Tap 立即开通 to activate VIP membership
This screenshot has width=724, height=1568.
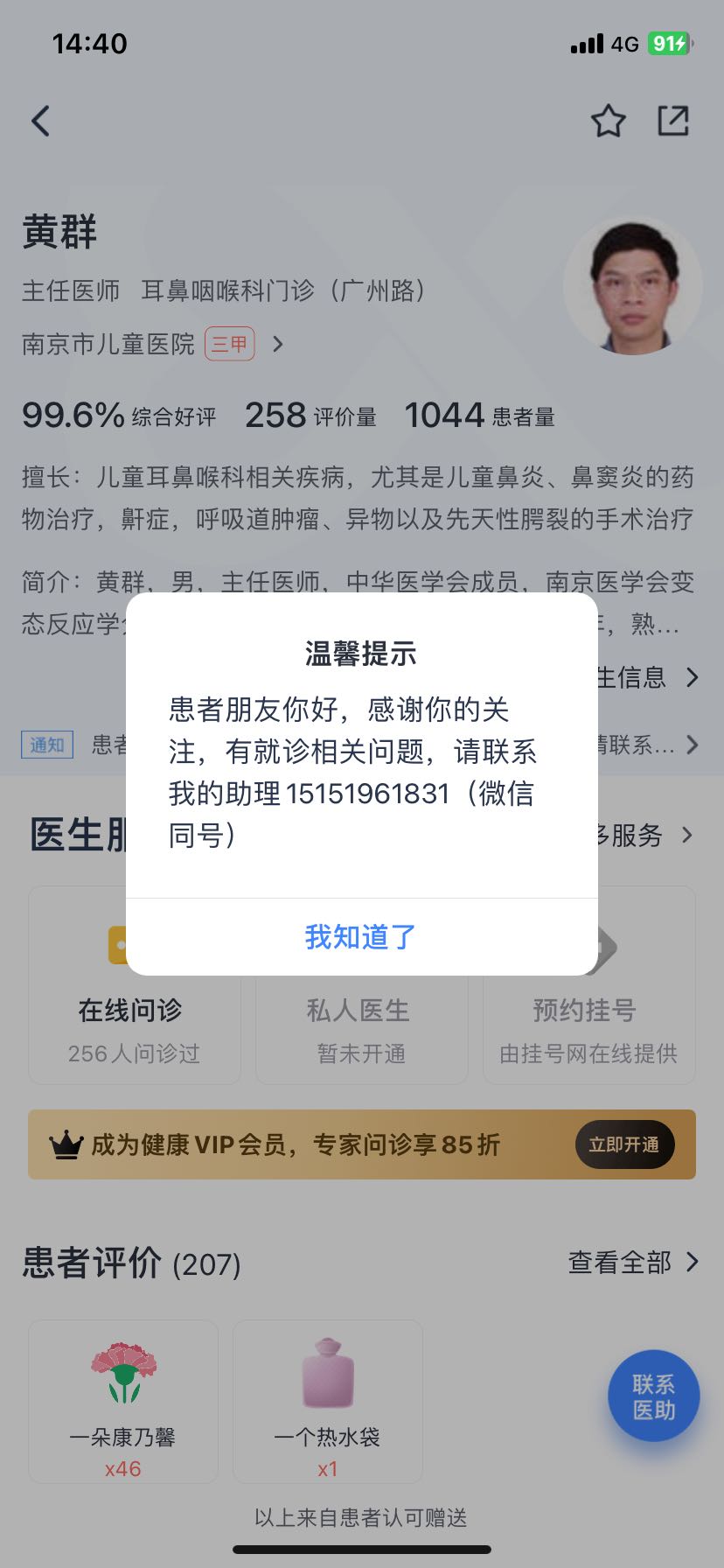point(624,1144)
